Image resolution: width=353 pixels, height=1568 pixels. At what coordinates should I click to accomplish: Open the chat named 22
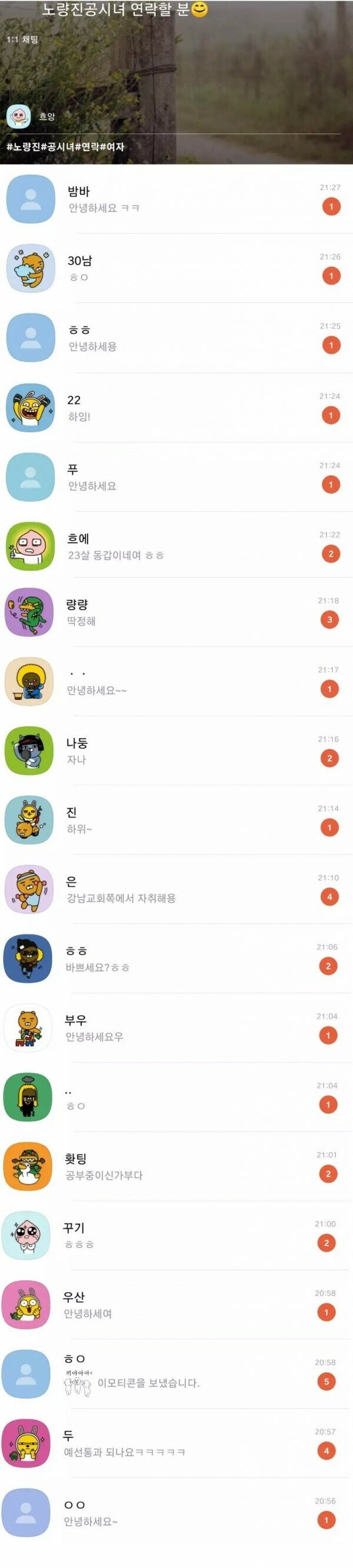pyautogui.click(x=176, y=408)
